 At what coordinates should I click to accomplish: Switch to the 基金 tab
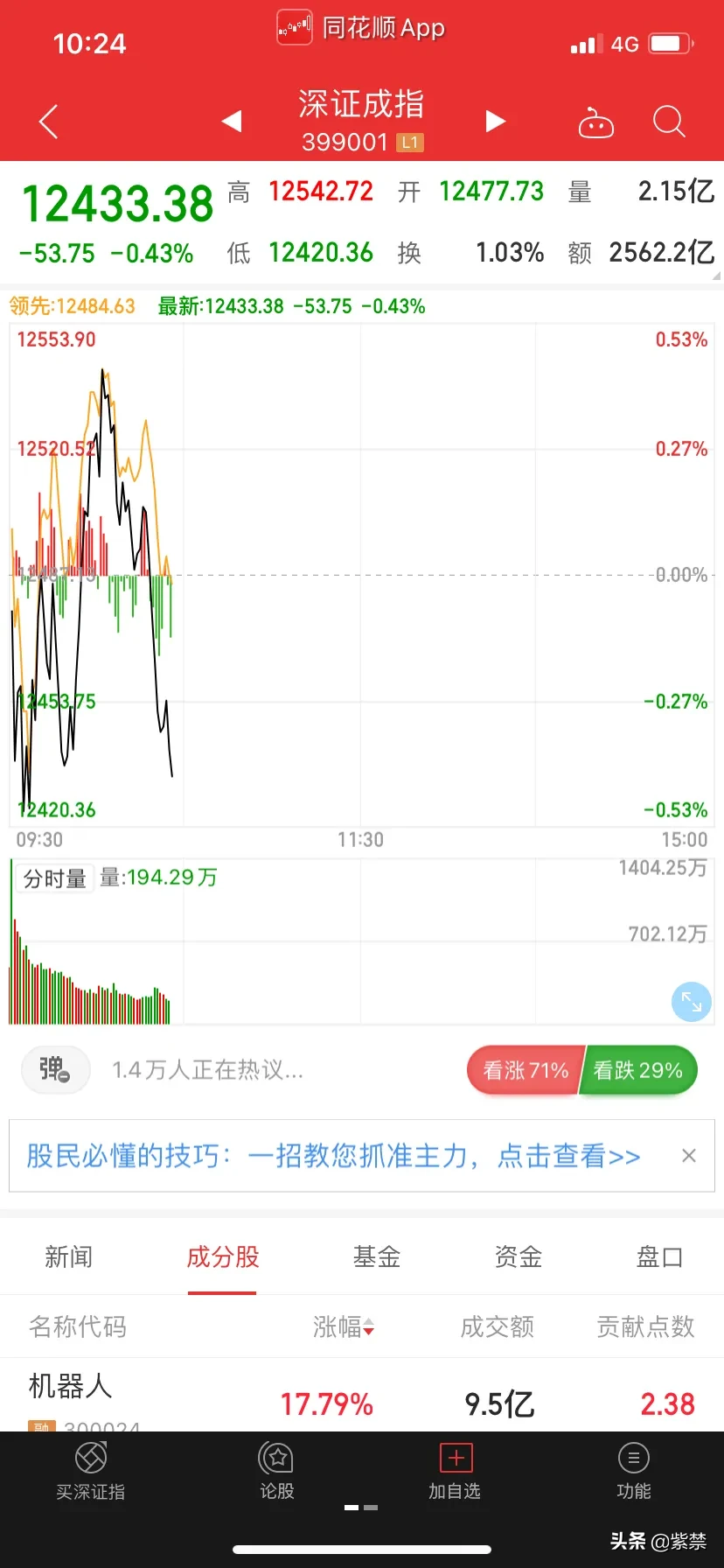(x=377, y=1257)
